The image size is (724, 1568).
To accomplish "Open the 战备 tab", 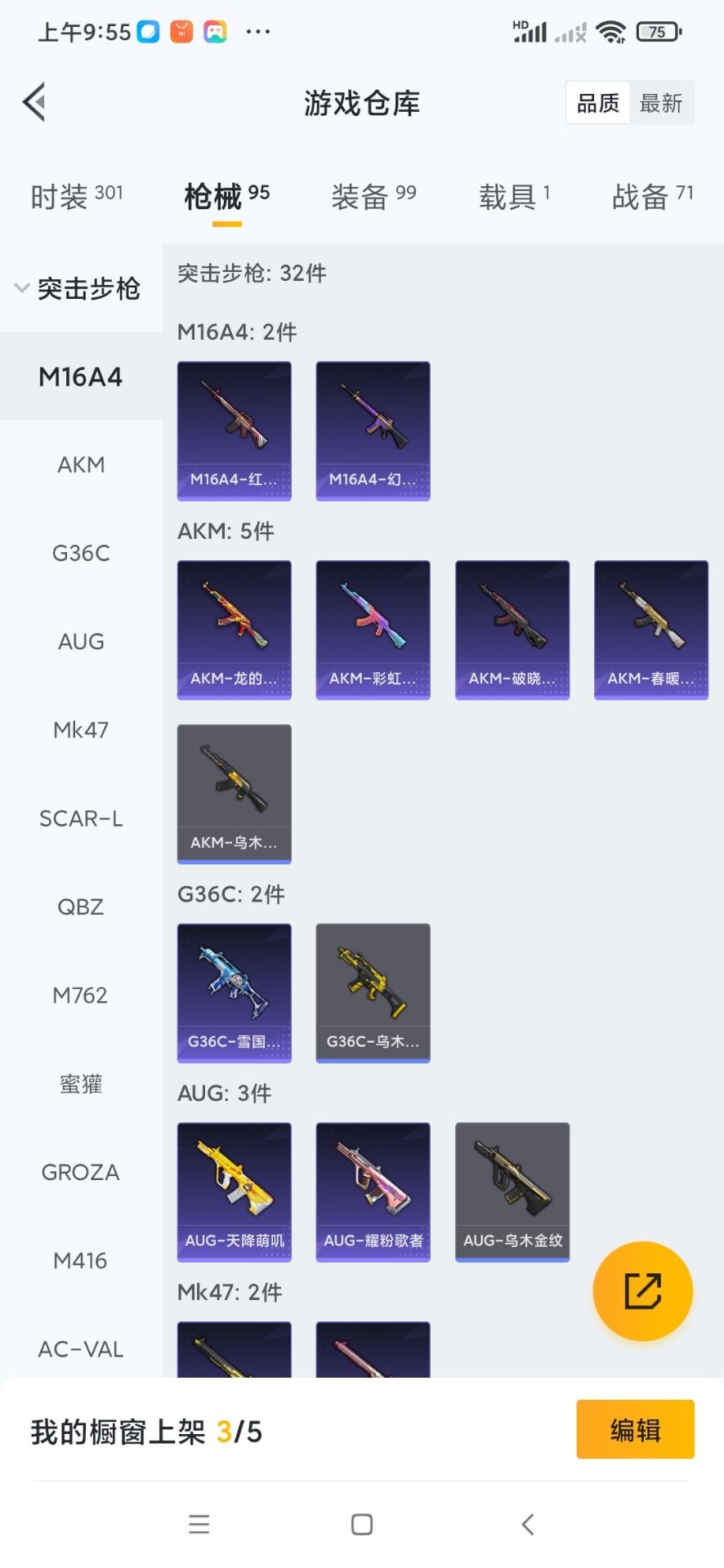I will click(652, 196).
